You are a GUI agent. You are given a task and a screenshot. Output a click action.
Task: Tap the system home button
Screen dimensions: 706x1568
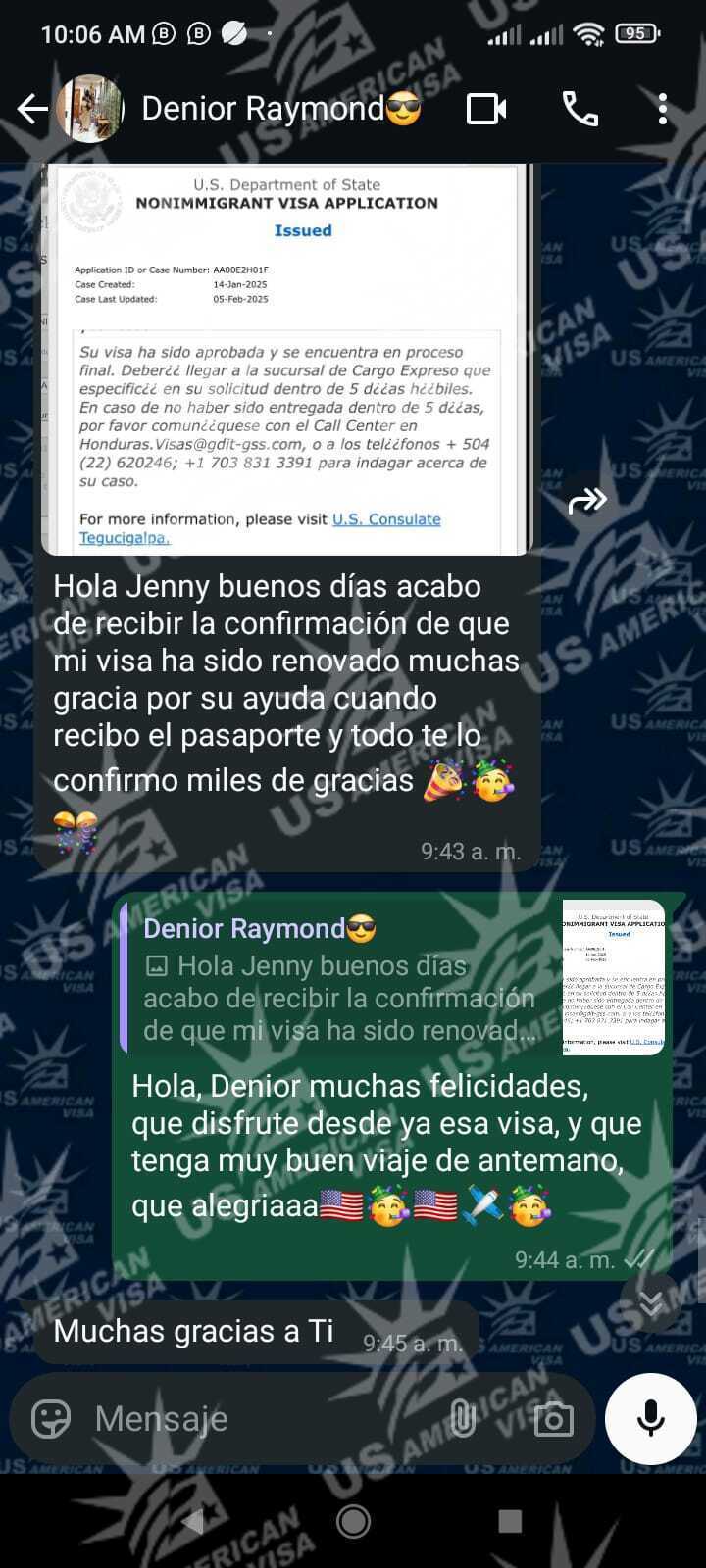(353, 1521)
